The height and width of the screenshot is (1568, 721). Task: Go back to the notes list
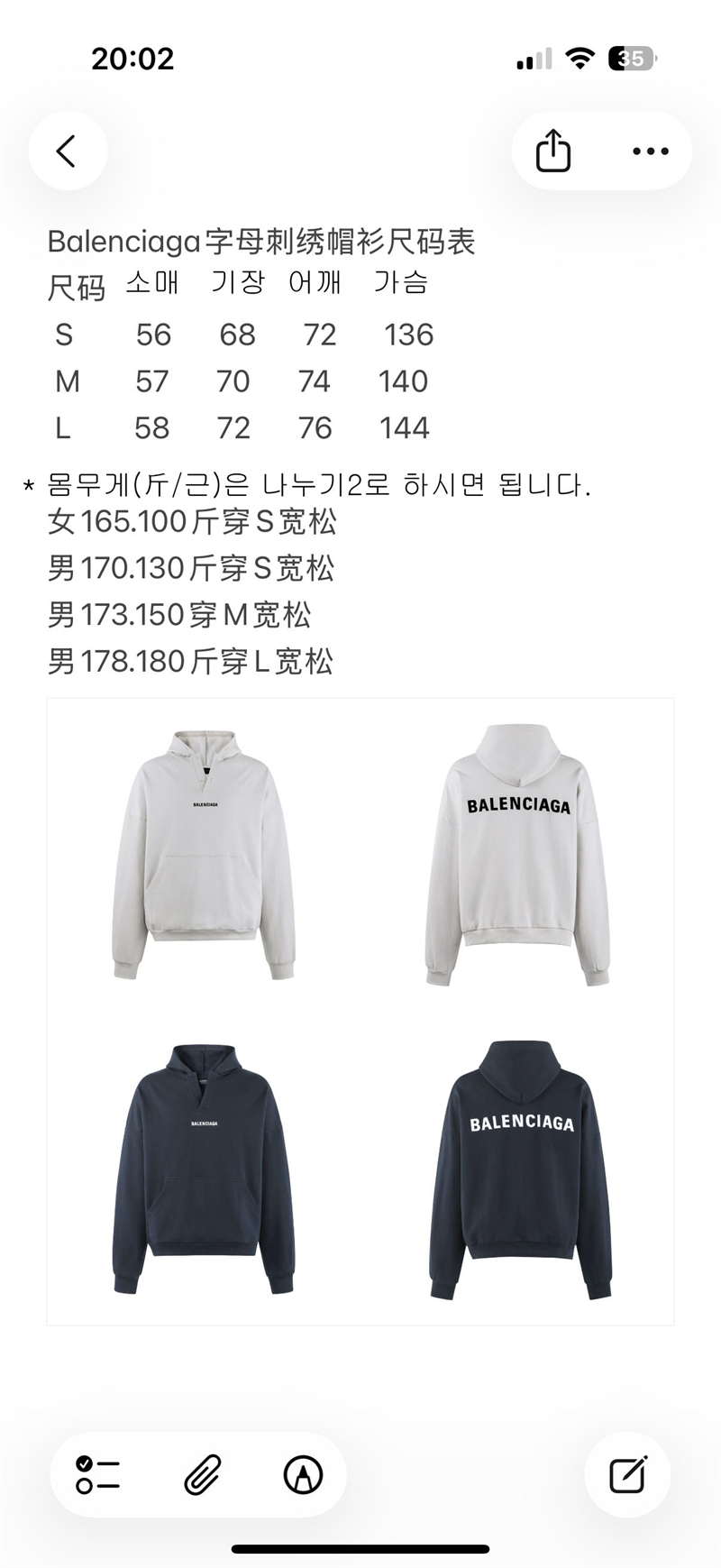[x=67, y=151]
